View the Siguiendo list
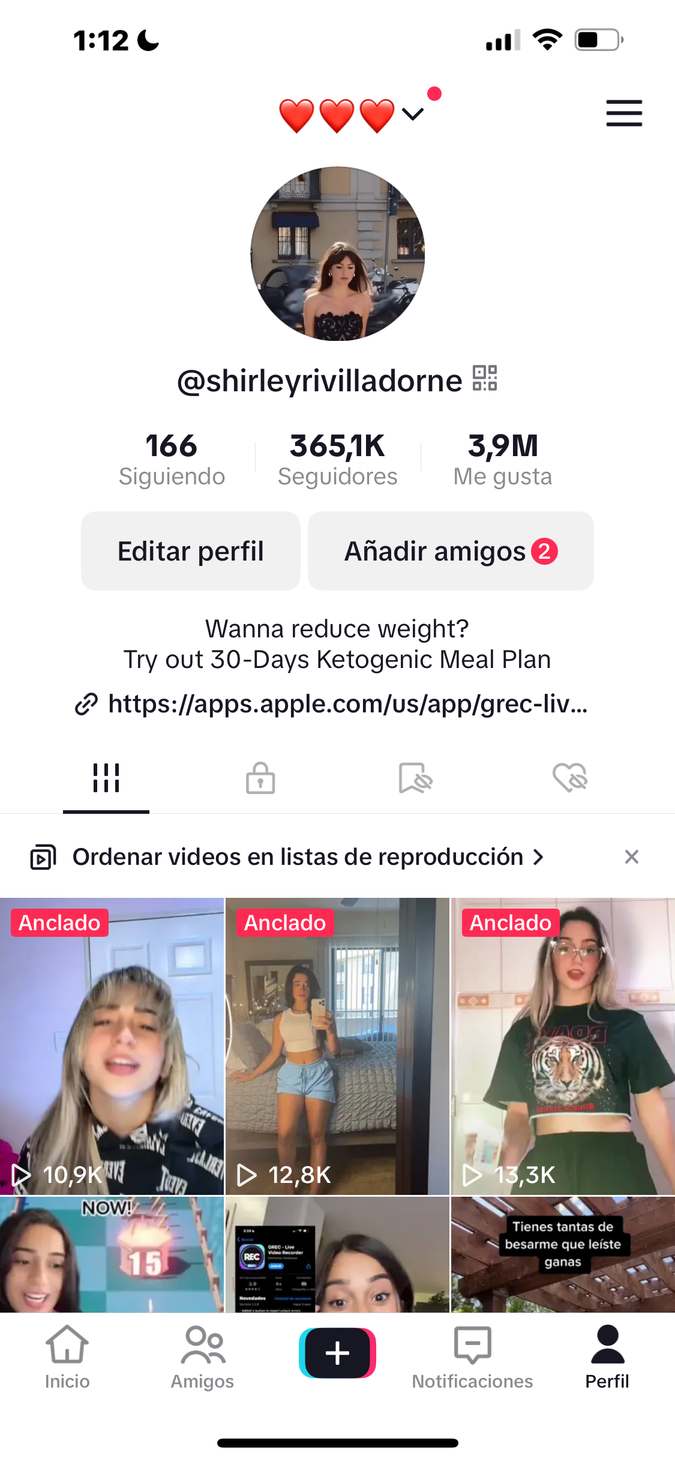This screenshot has height=1462, width=675. tap(172, 459)
